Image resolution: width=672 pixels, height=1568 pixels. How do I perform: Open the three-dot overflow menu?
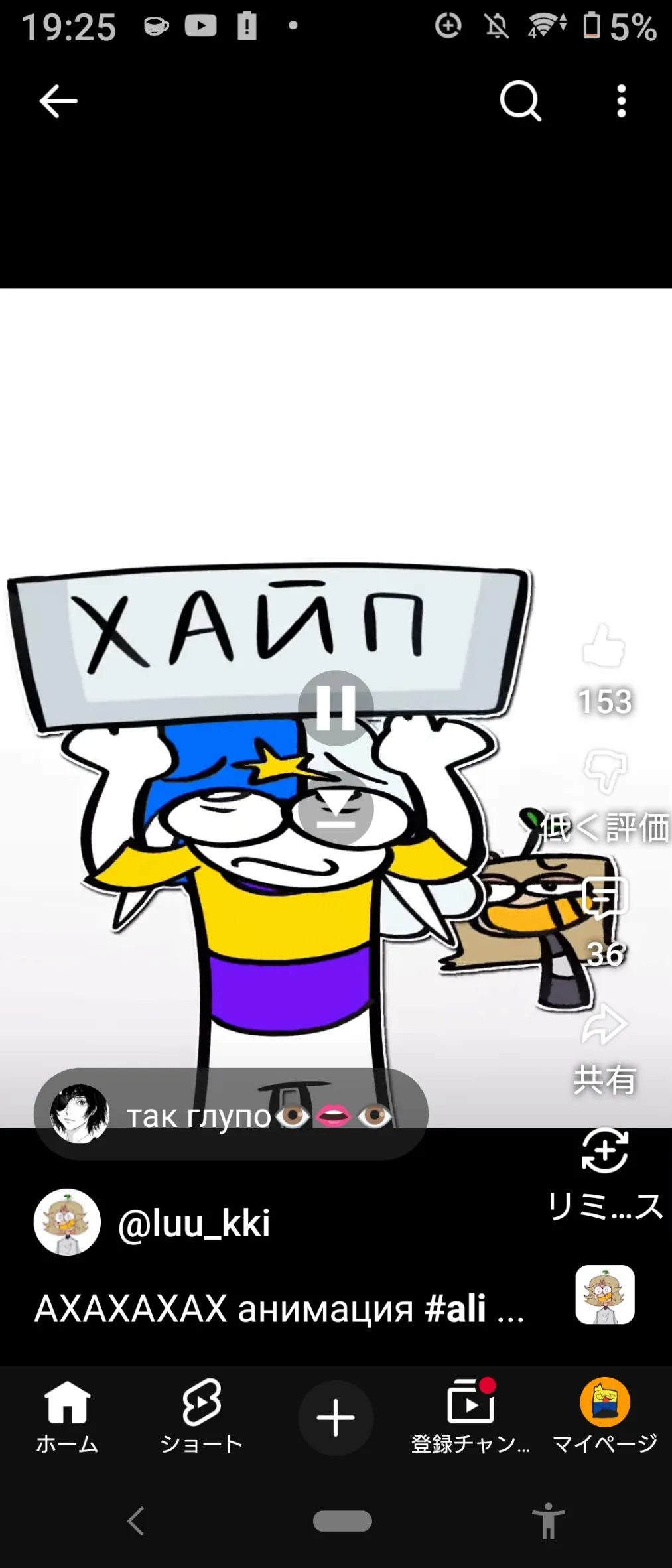click(x=621, y=101)
